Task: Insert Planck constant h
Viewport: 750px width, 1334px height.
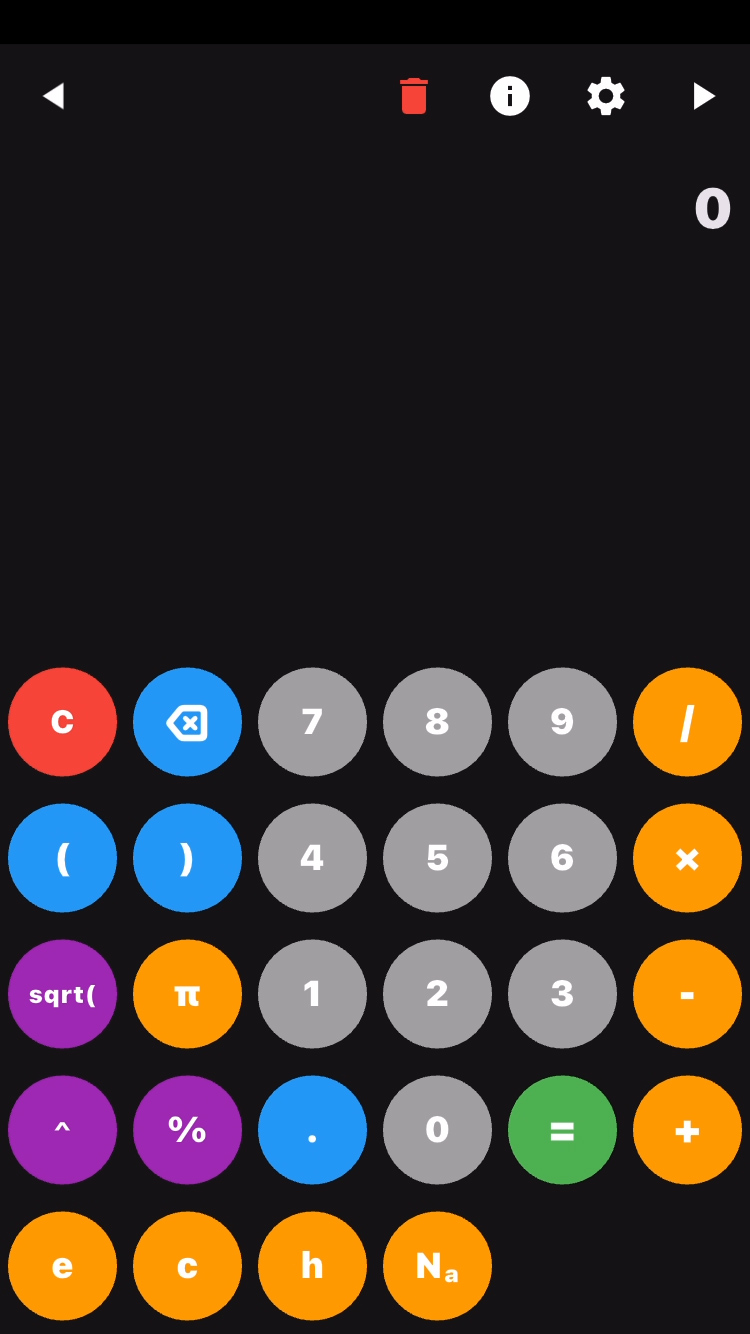Action: [x=312, y=1266]
